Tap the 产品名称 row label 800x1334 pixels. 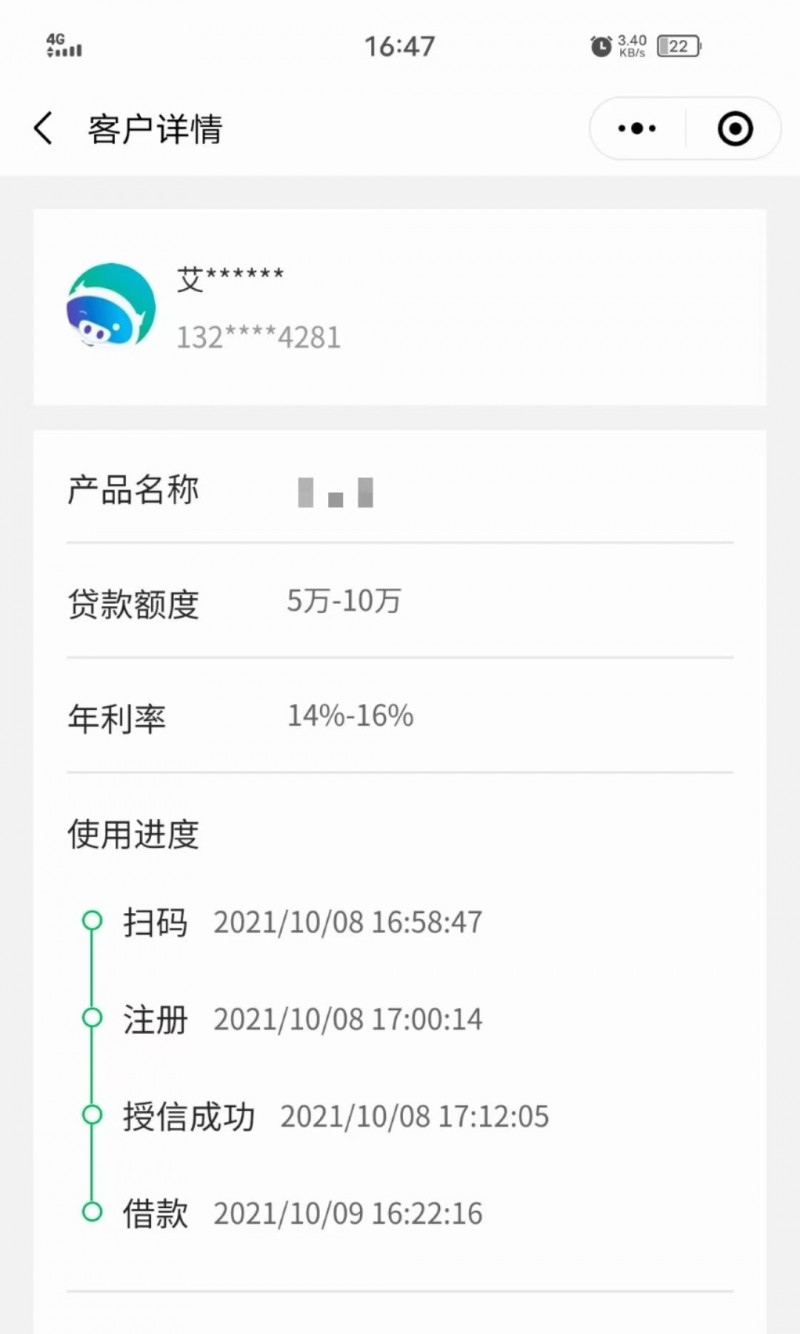coord(133,490)
